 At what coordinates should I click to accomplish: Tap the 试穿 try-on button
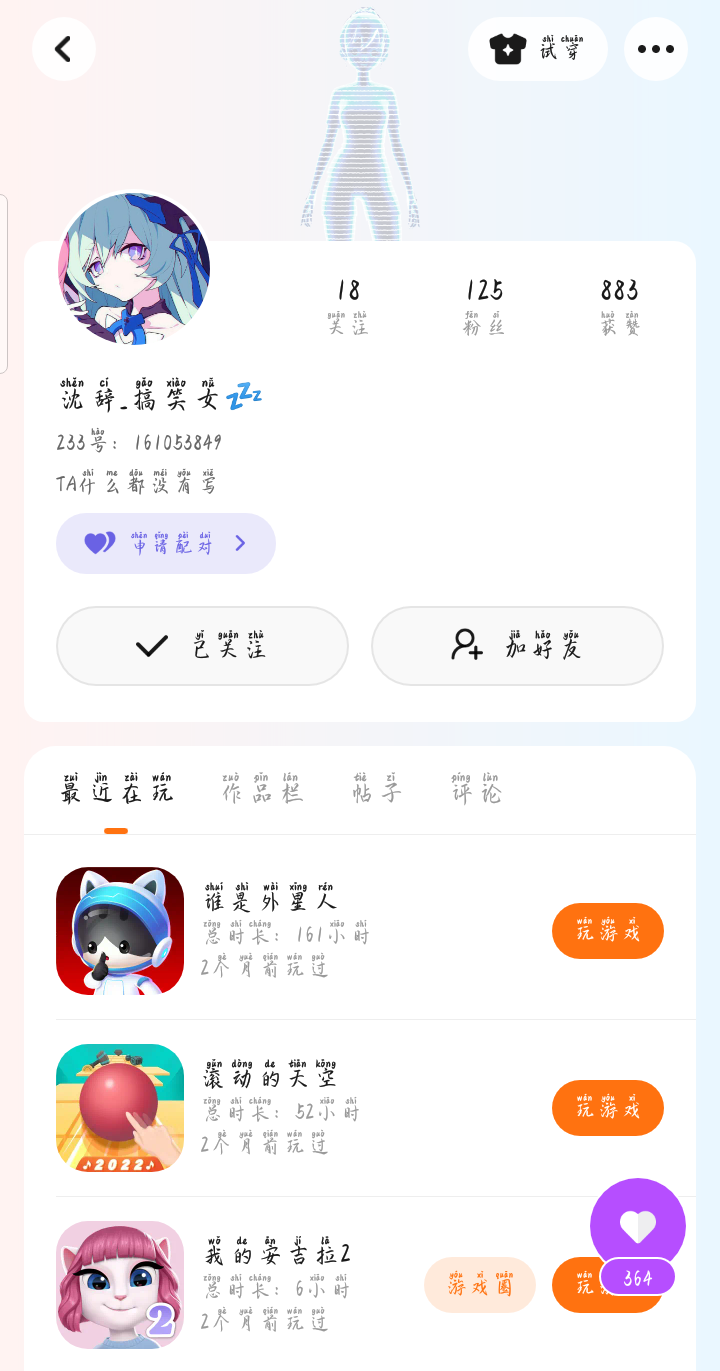tap(538, 49)
